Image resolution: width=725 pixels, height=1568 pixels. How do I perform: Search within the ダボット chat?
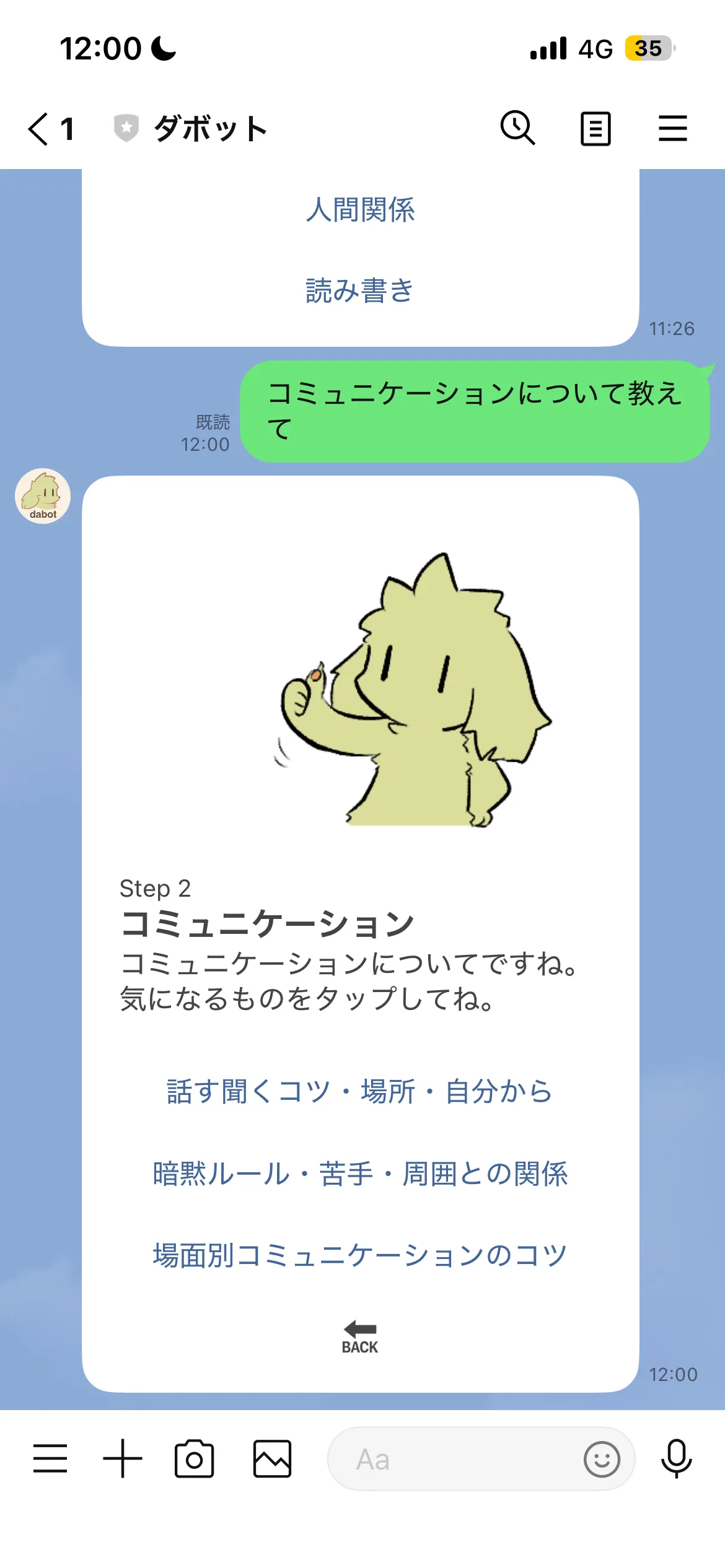tap(517, 128)
